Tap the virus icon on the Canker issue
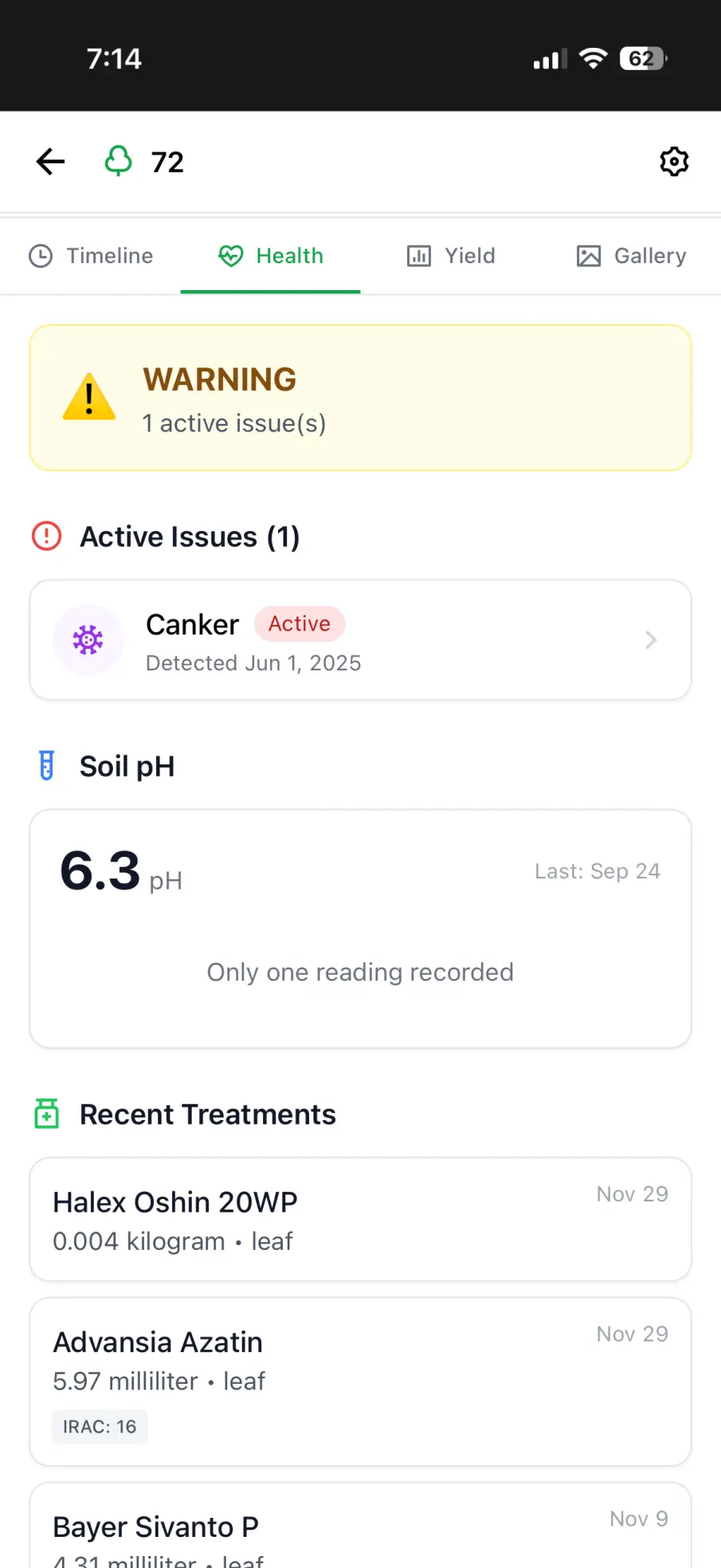Viewport: 721px width, 1568px height. click(x=88, y=640)
